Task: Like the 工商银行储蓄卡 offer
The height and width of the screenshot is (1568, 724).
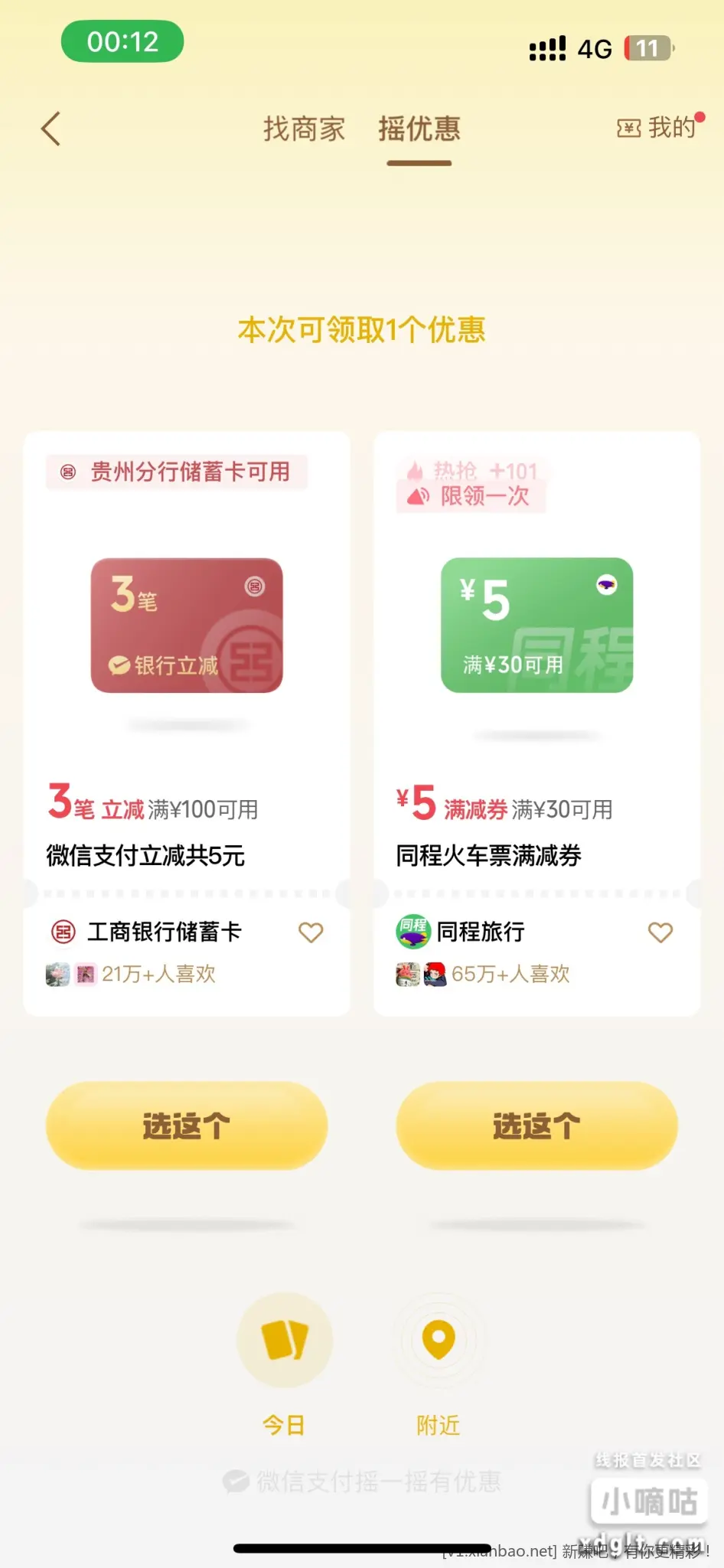Action: pos(311,932)
